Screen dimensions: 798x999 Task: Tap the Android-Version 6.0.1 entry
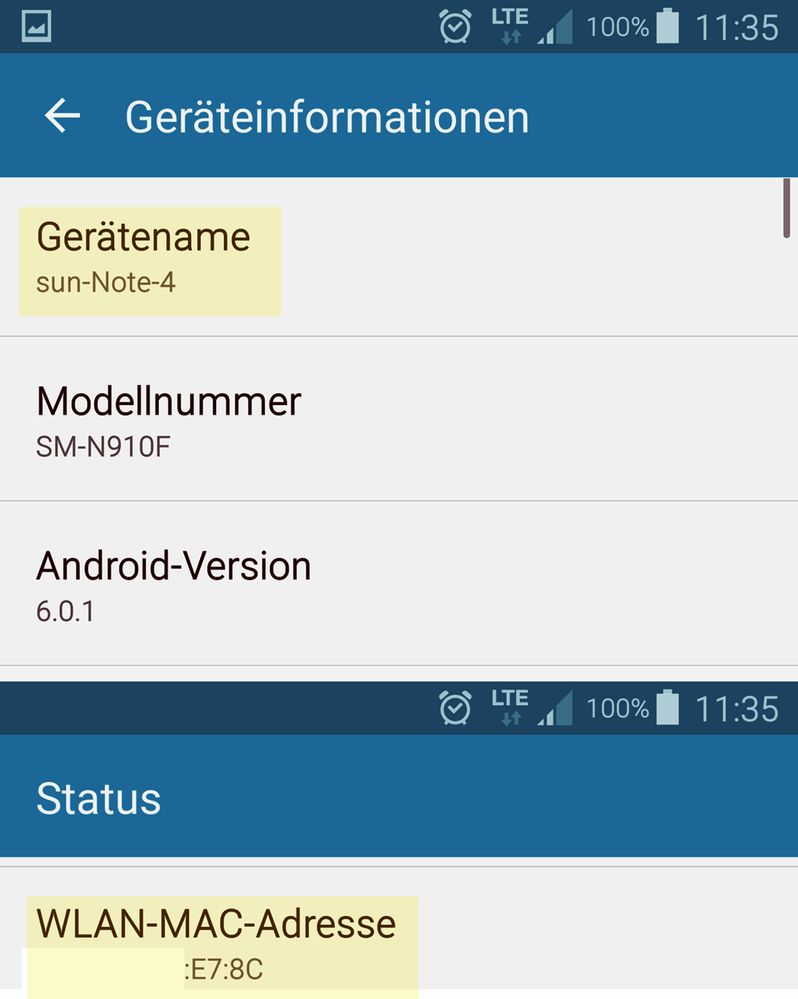(173, 583)
